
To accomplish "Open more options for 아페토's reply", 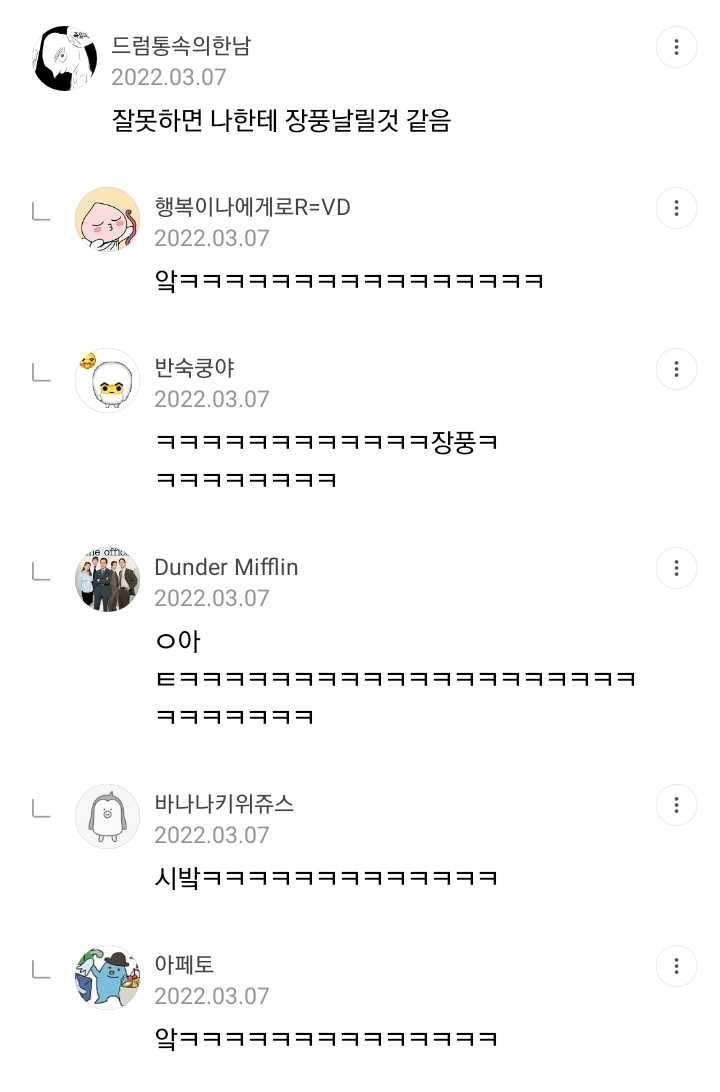I will 676,966.
